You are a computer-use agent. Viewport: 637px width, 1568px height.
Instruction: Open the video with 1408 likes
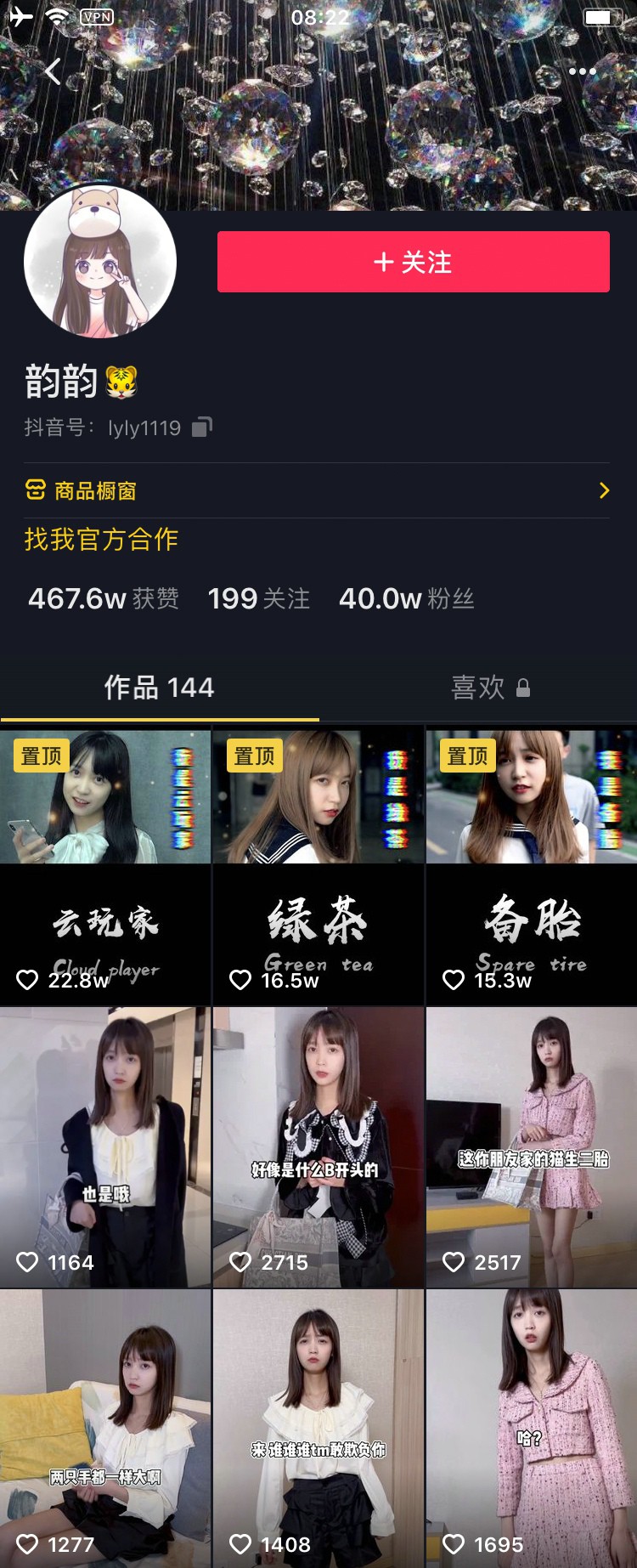coord(318,1428)
